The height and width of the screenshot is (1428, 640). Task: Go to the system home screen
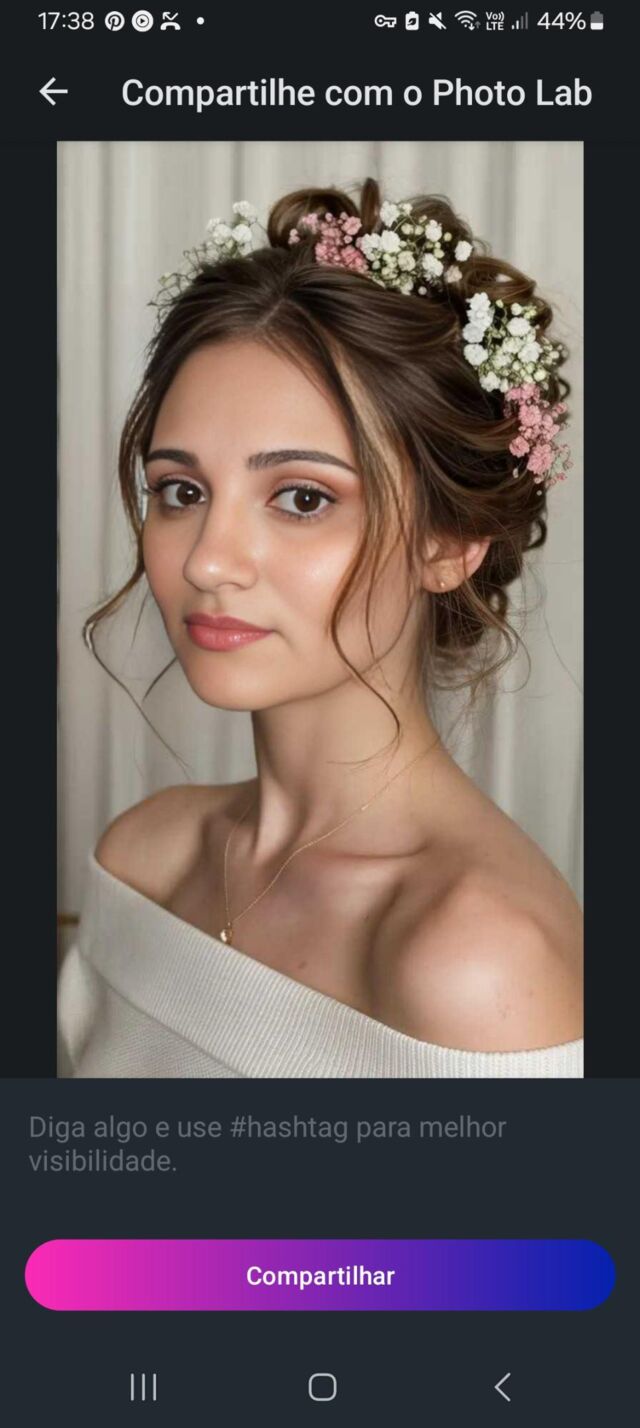pos(322,1387)
